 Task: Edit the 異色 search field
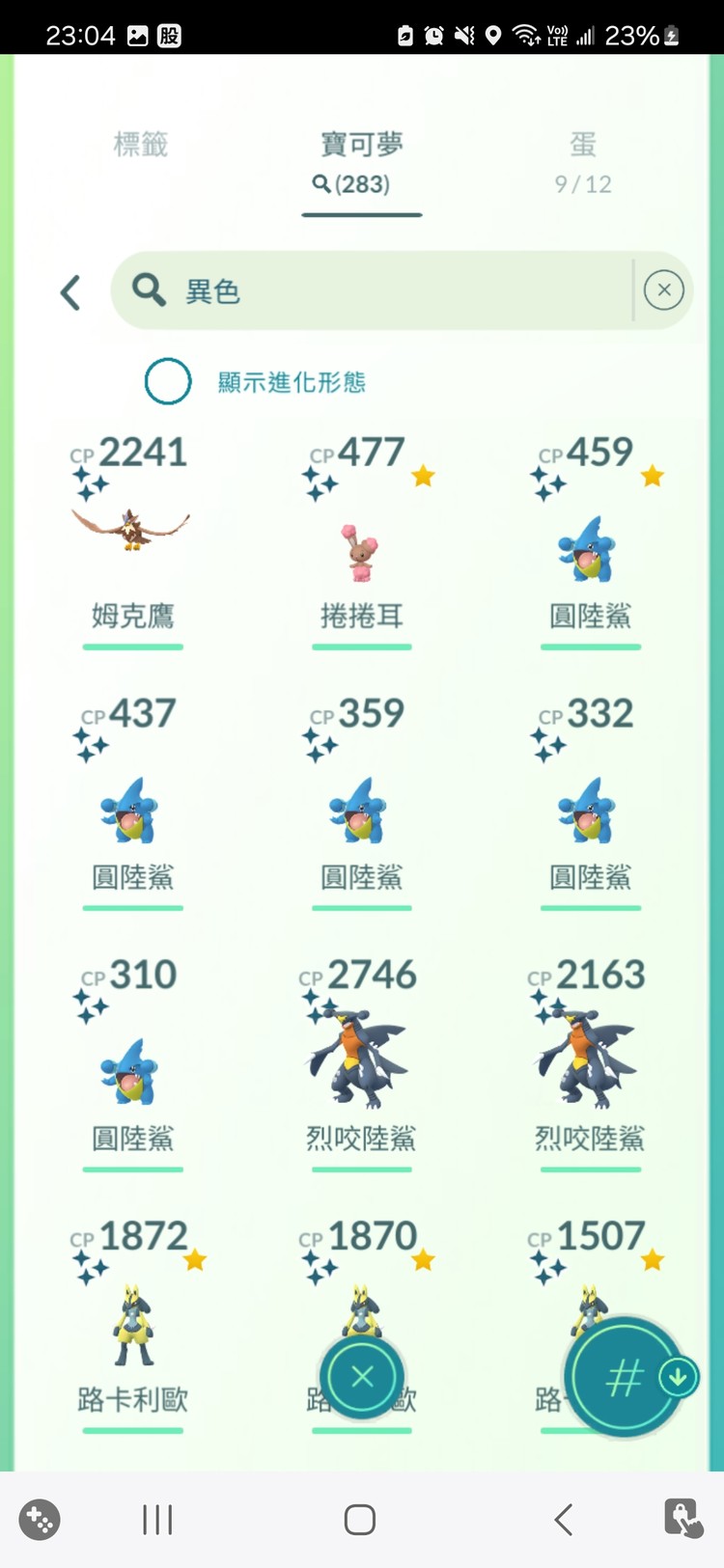(386, 290)
